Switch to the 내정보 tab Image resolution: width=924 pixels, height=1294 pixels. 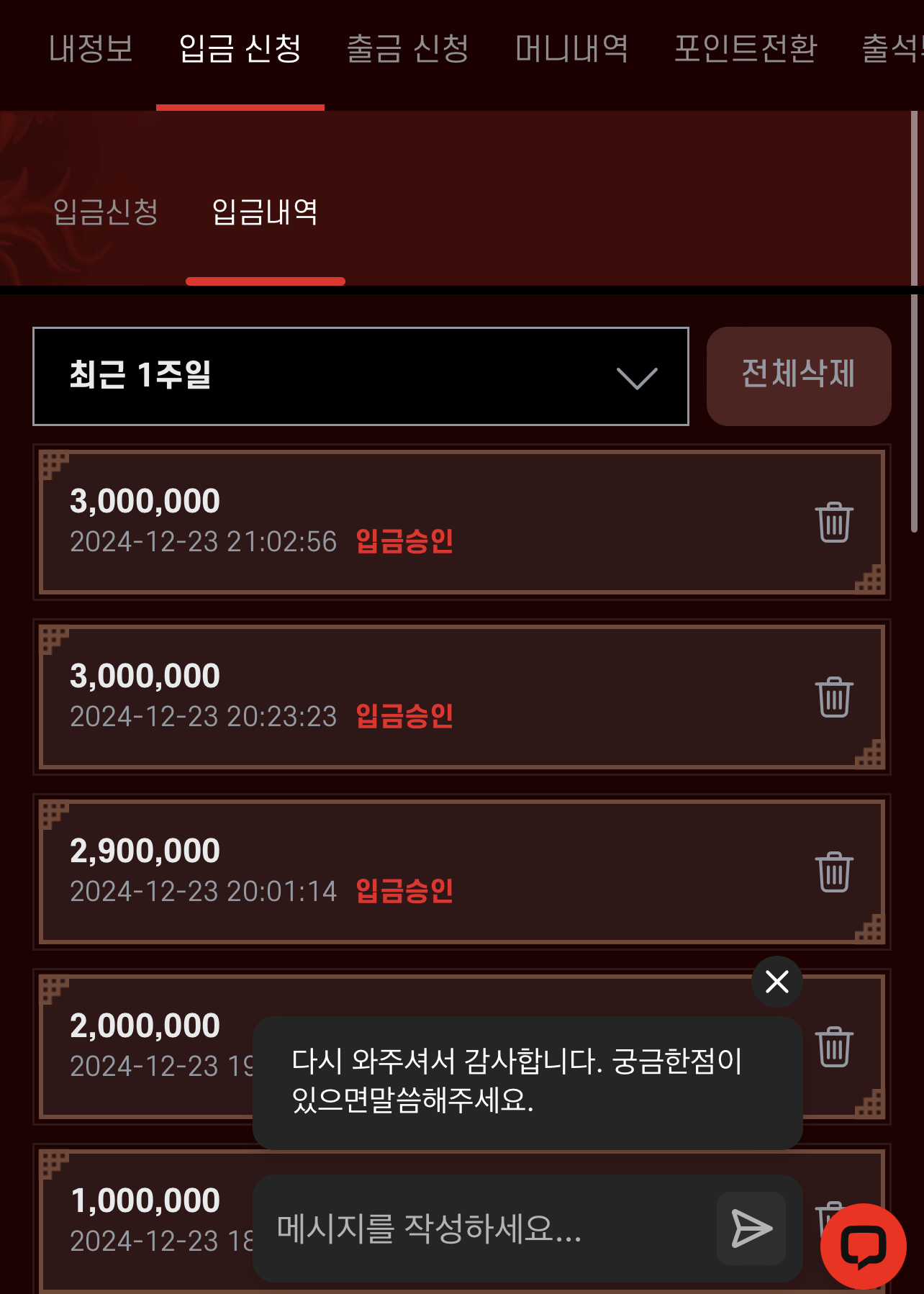91,49
